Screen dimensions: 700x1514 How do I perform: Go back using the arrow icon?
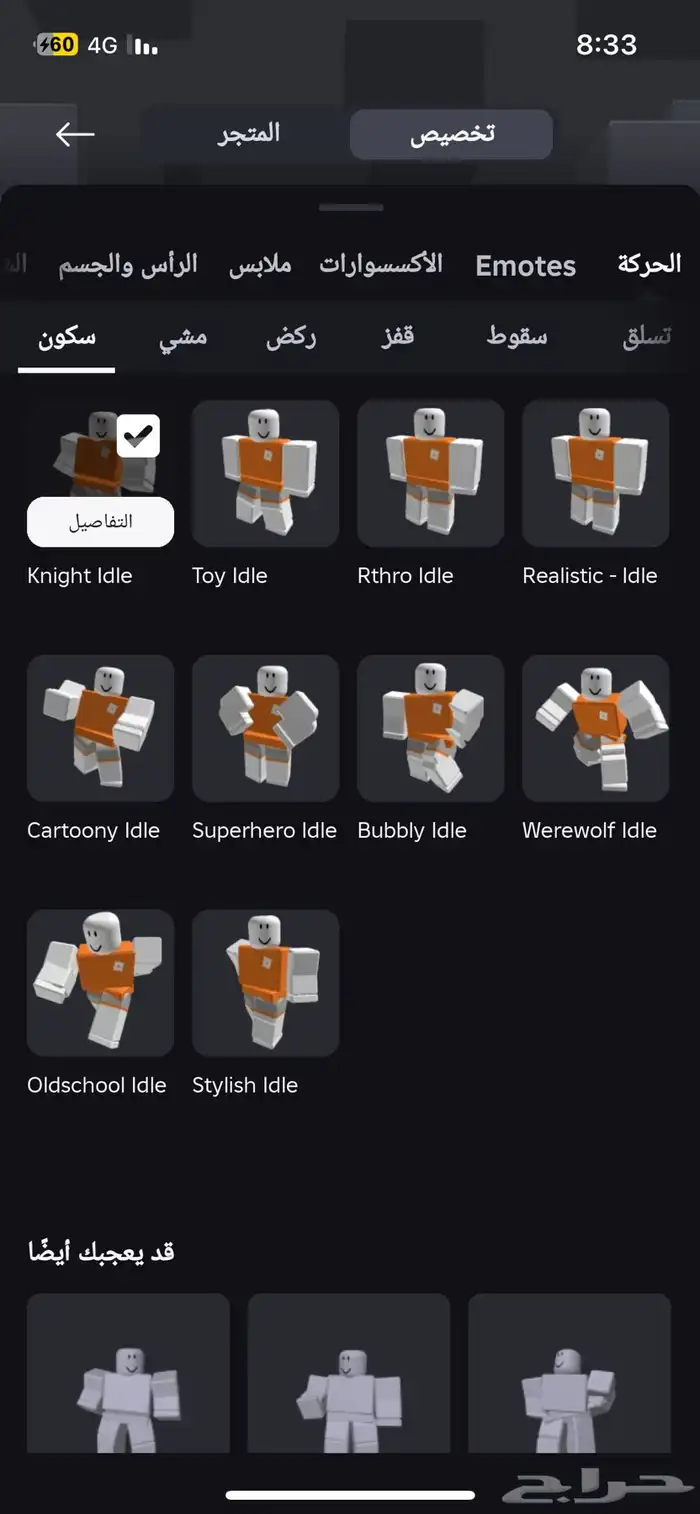[75, 134]
